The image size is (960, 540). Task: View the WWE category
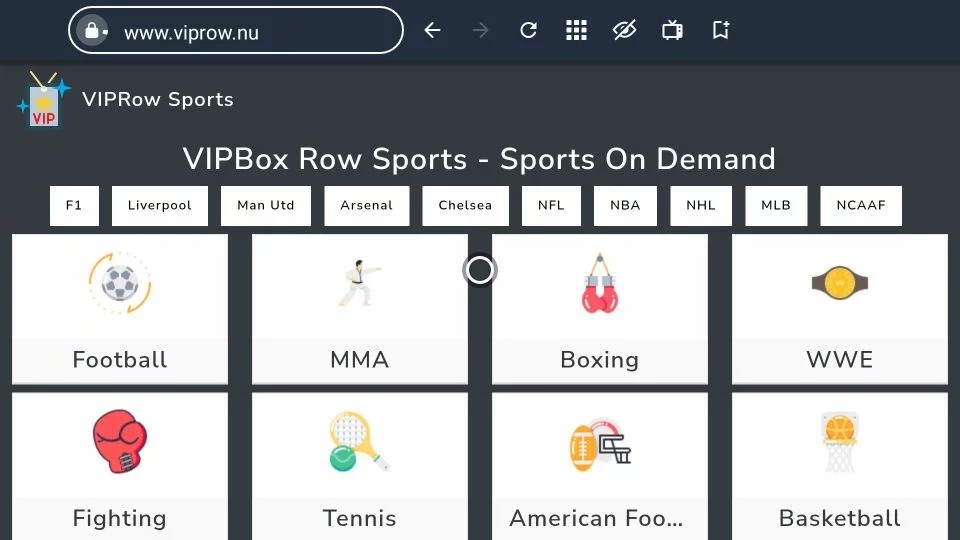839,309
